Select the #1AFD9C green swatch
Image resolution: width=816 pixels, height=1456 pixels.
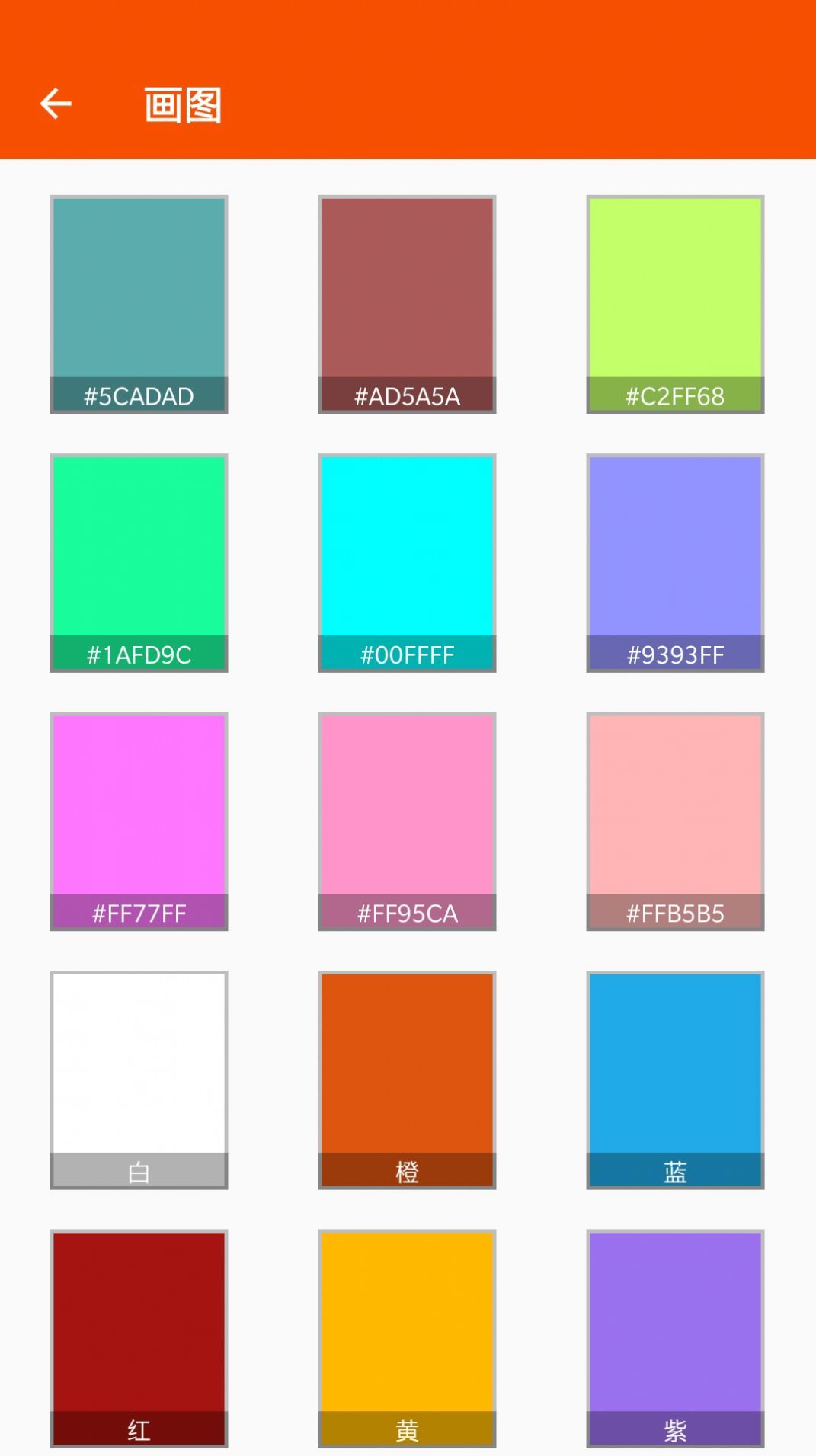[x=139, y=562]
